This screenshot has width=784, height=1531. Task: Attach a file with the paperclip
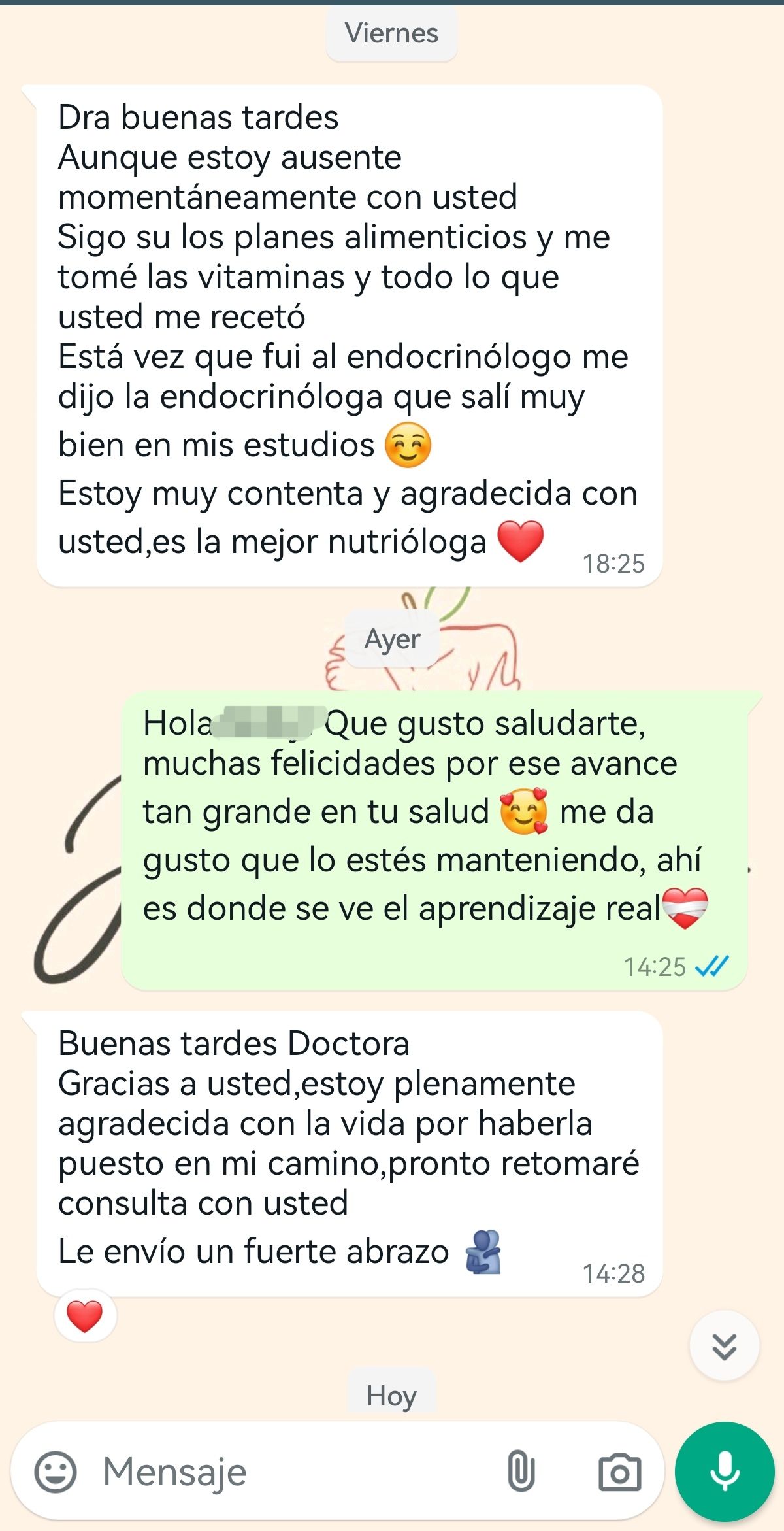521,1472
